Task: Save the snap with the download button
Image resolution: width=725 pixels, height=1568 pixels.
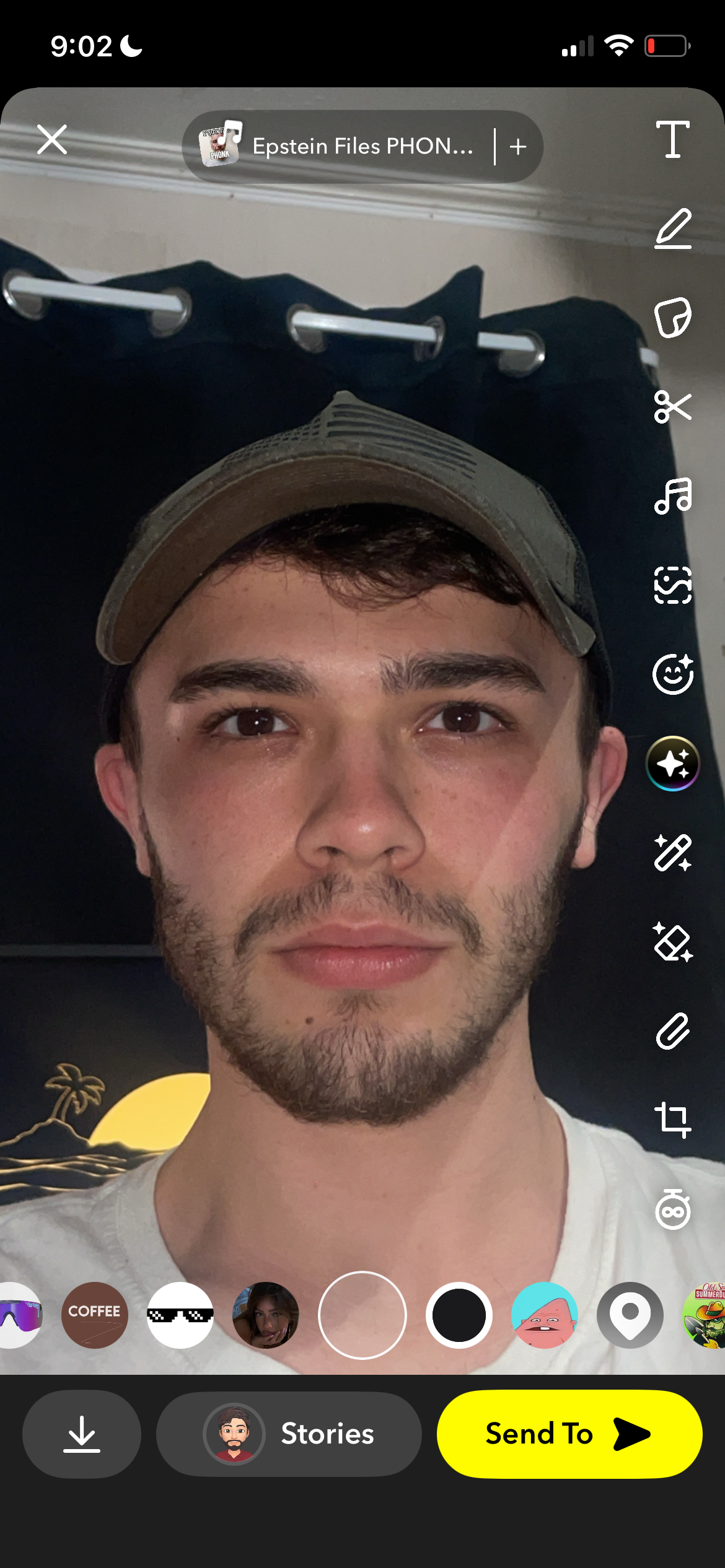Action: (82, 1434)
